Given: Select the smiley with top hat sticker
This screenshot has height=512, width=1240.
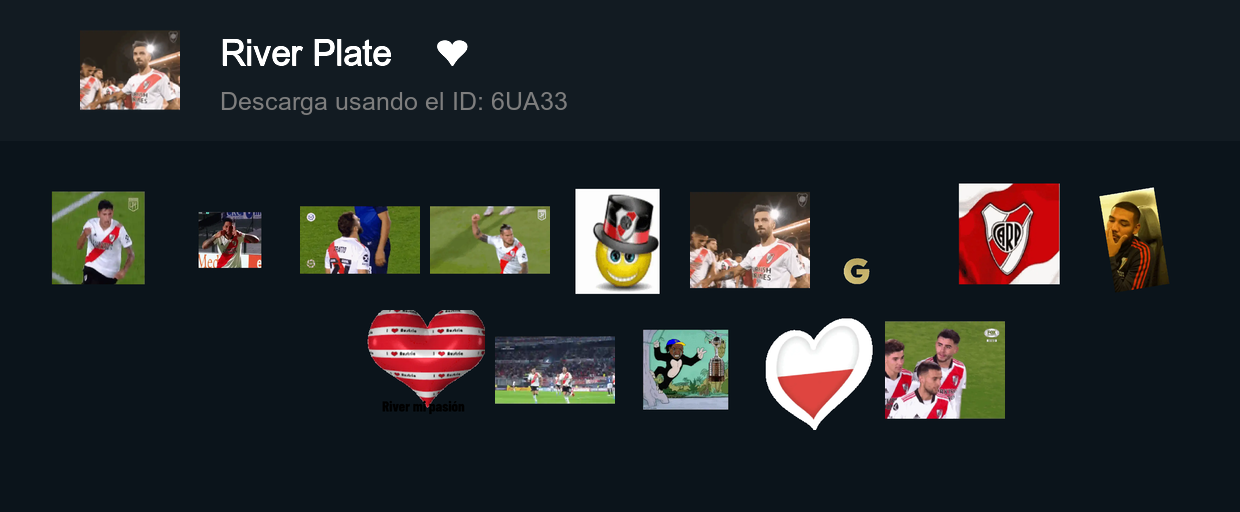Looking at the screenshot, I should (617, 241).
